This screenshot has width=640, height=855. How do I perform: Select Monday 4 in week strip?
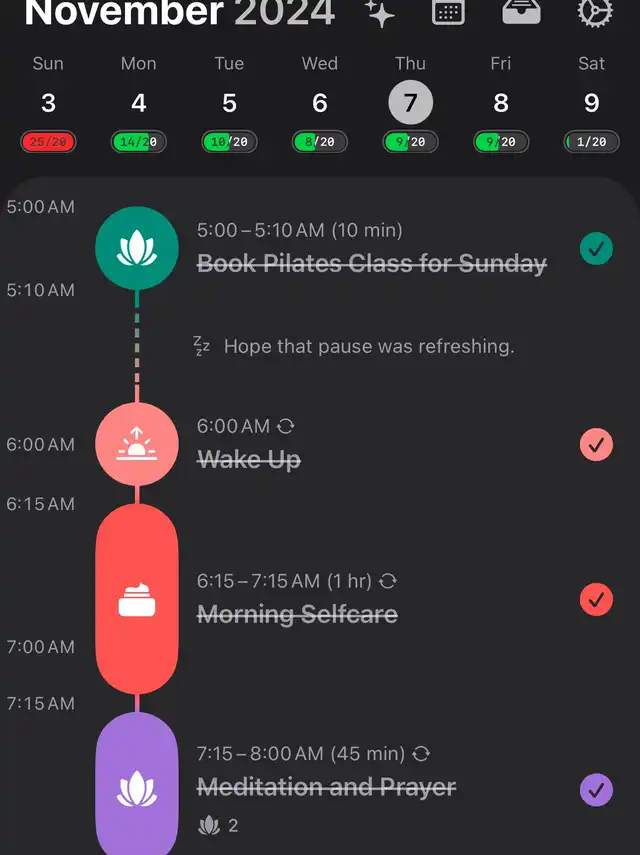(x=138, y=103)
